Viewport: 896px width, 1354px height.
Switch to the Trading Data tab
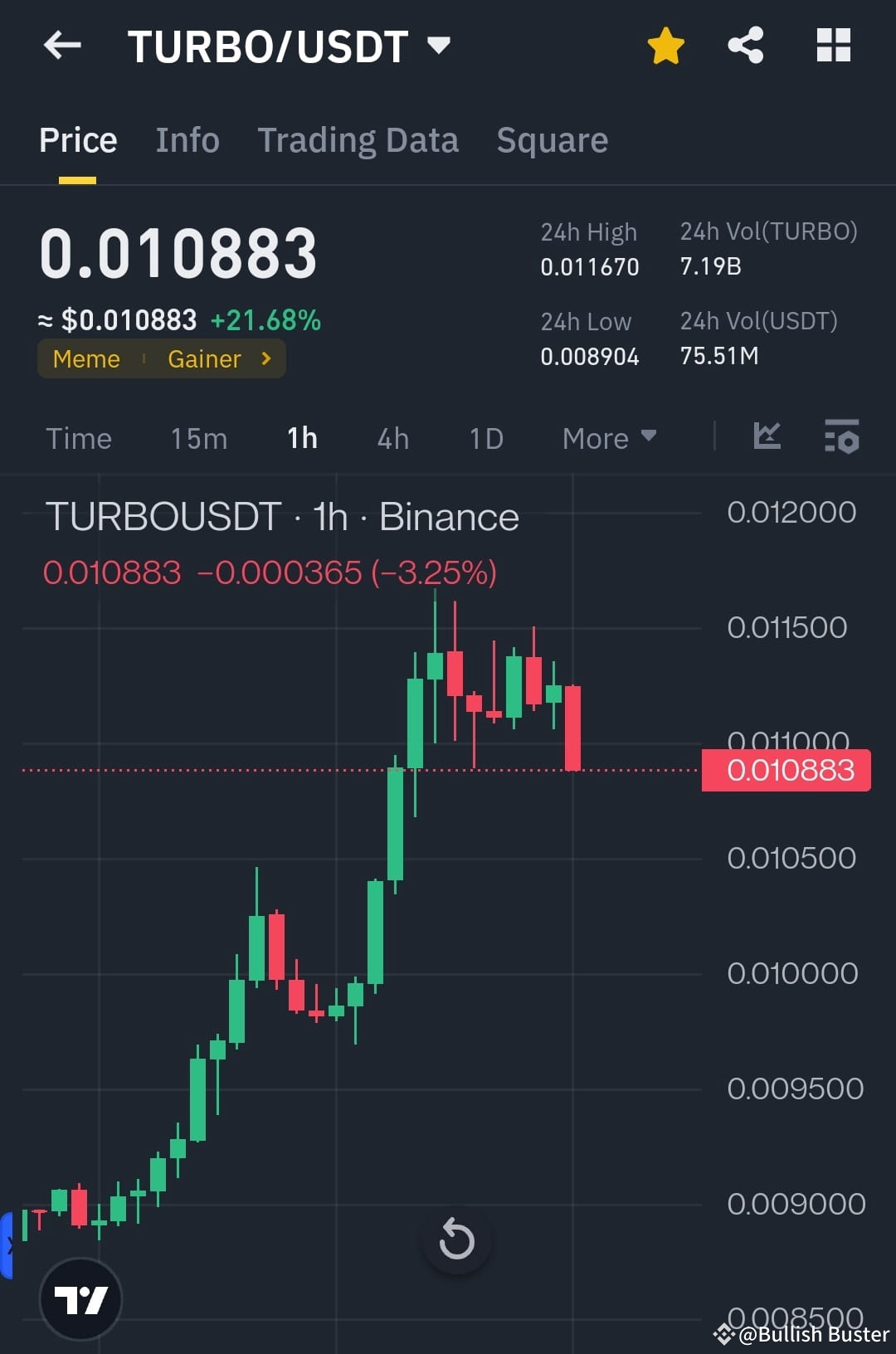coord(358,139)
